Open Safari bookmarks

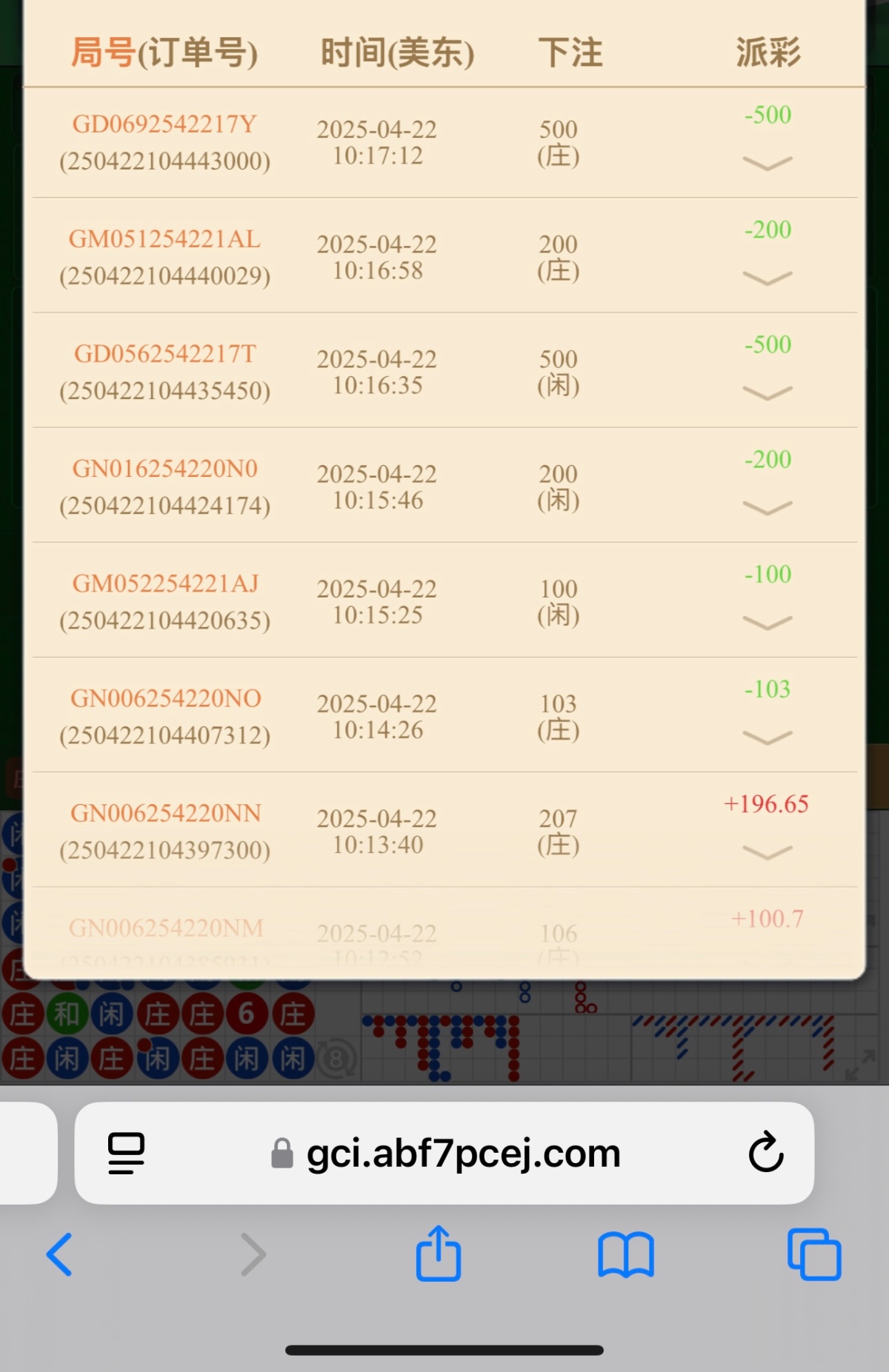coord(626,1254)
